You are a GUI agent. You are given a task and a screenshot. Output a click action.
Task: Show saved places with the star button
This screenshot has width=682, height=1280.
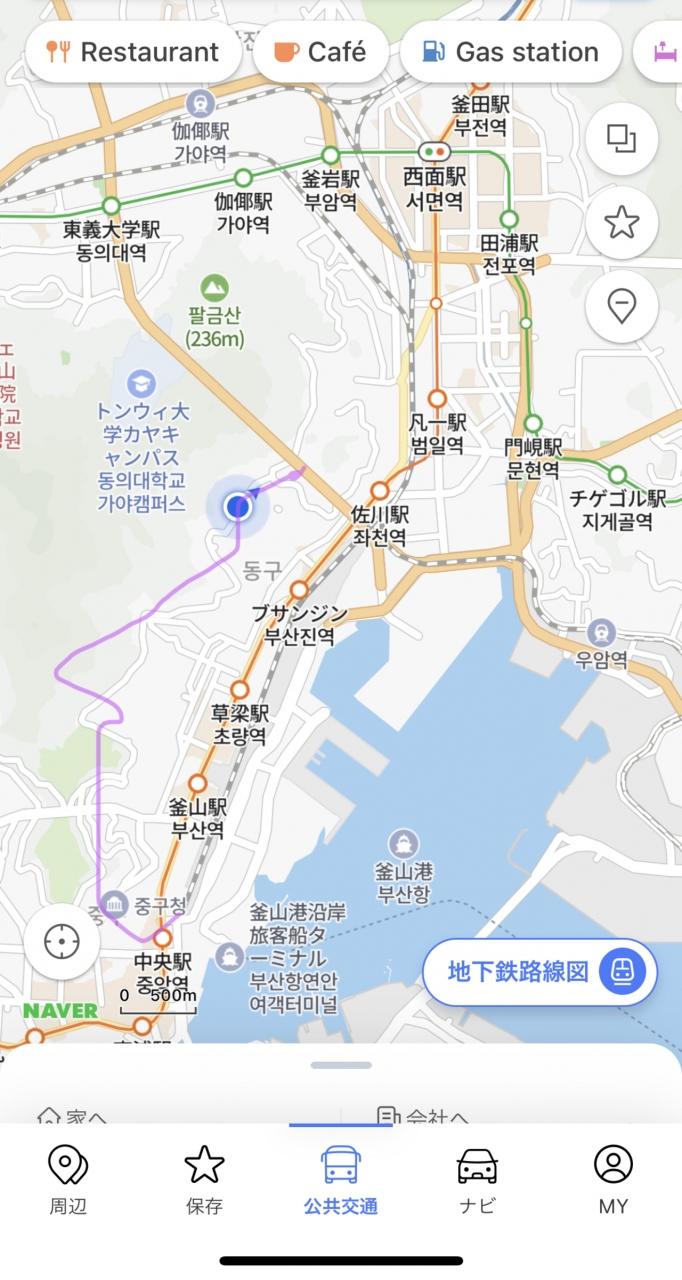[x=621, y=222]
